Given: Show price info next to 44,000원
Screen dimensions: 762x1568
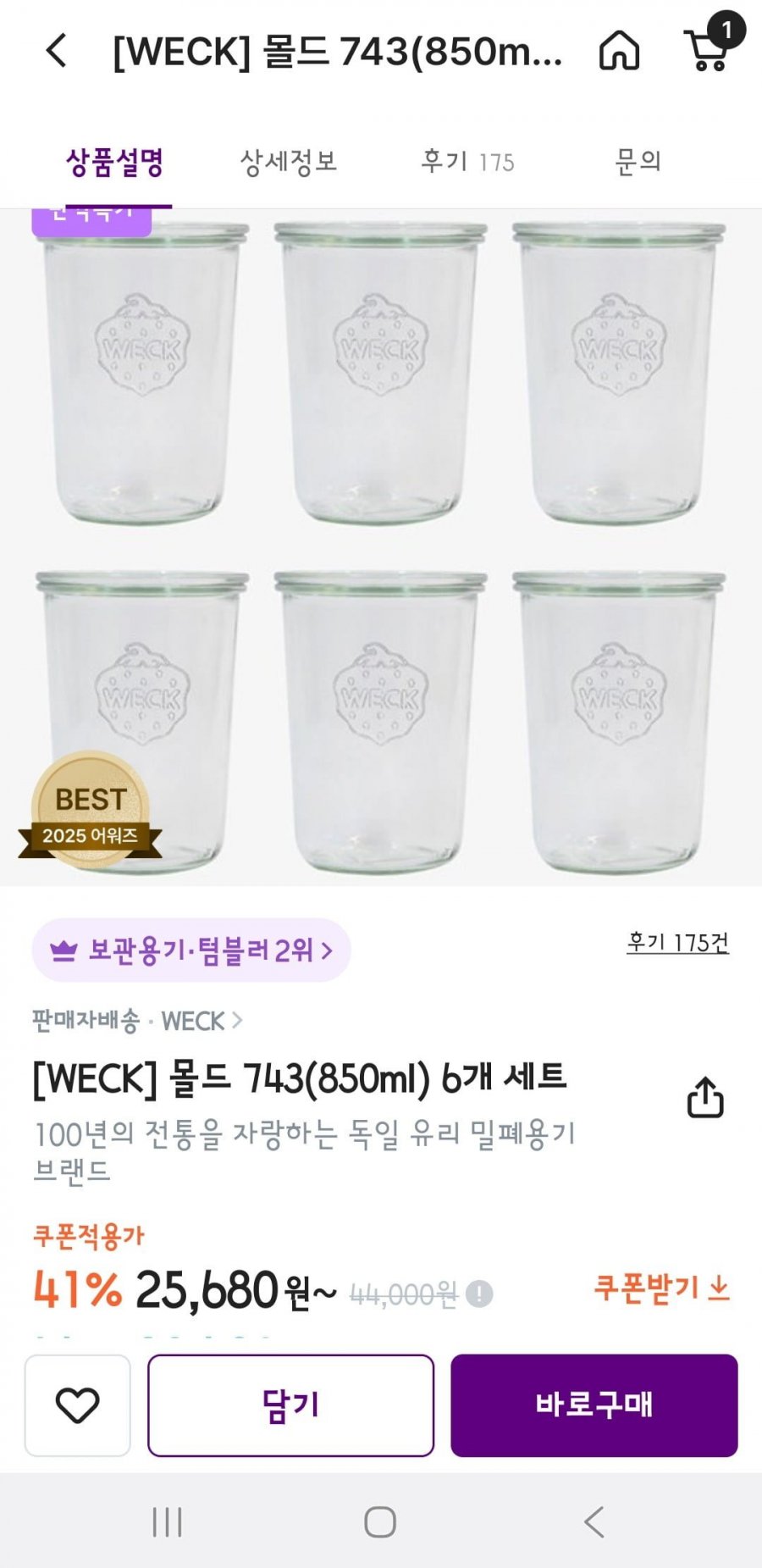Looking at the screenshot, I should point(479,1294).
